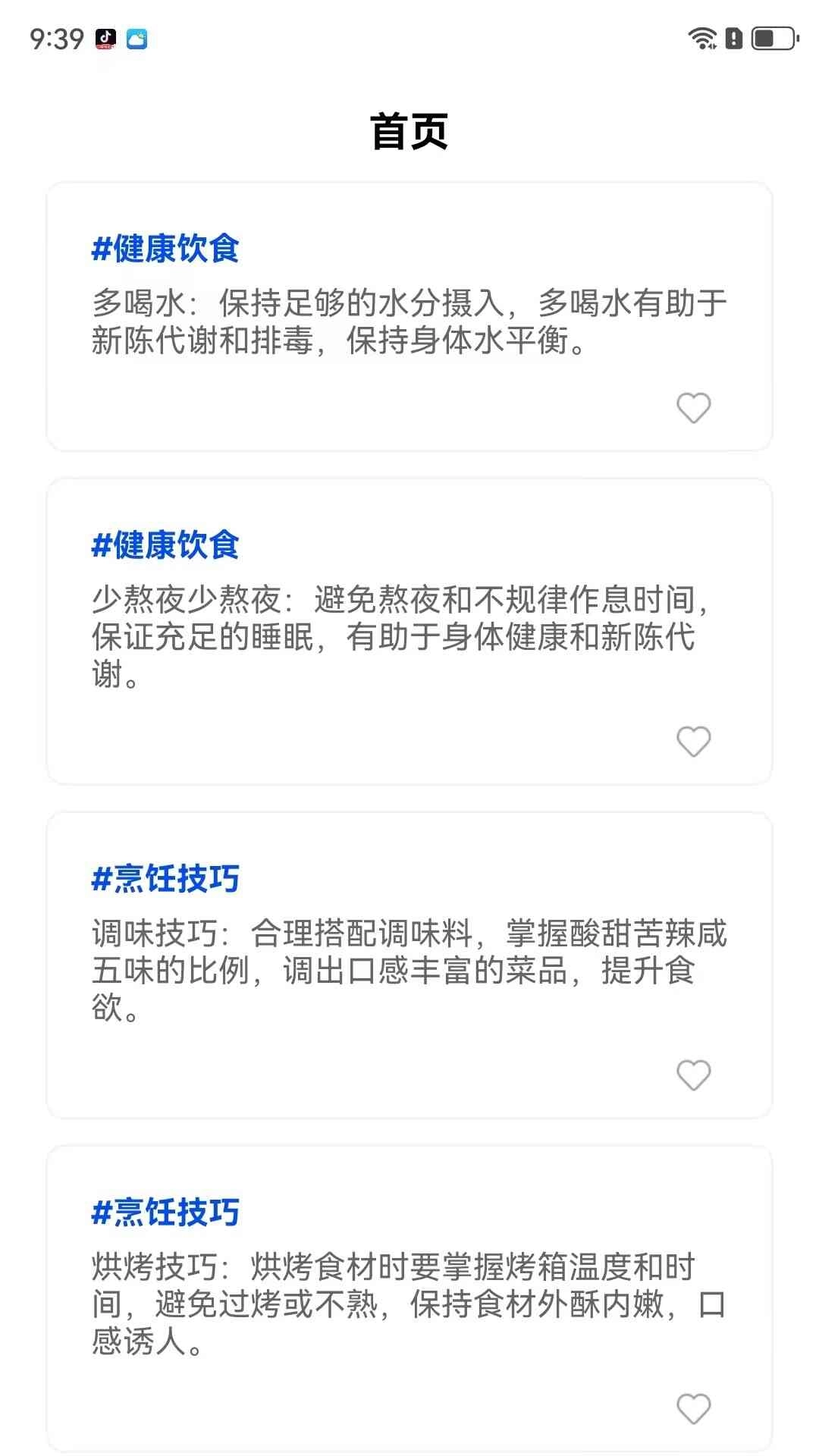Open the first #健康饮食 hashtag
819x1456 pixels.
coord(165,248)
